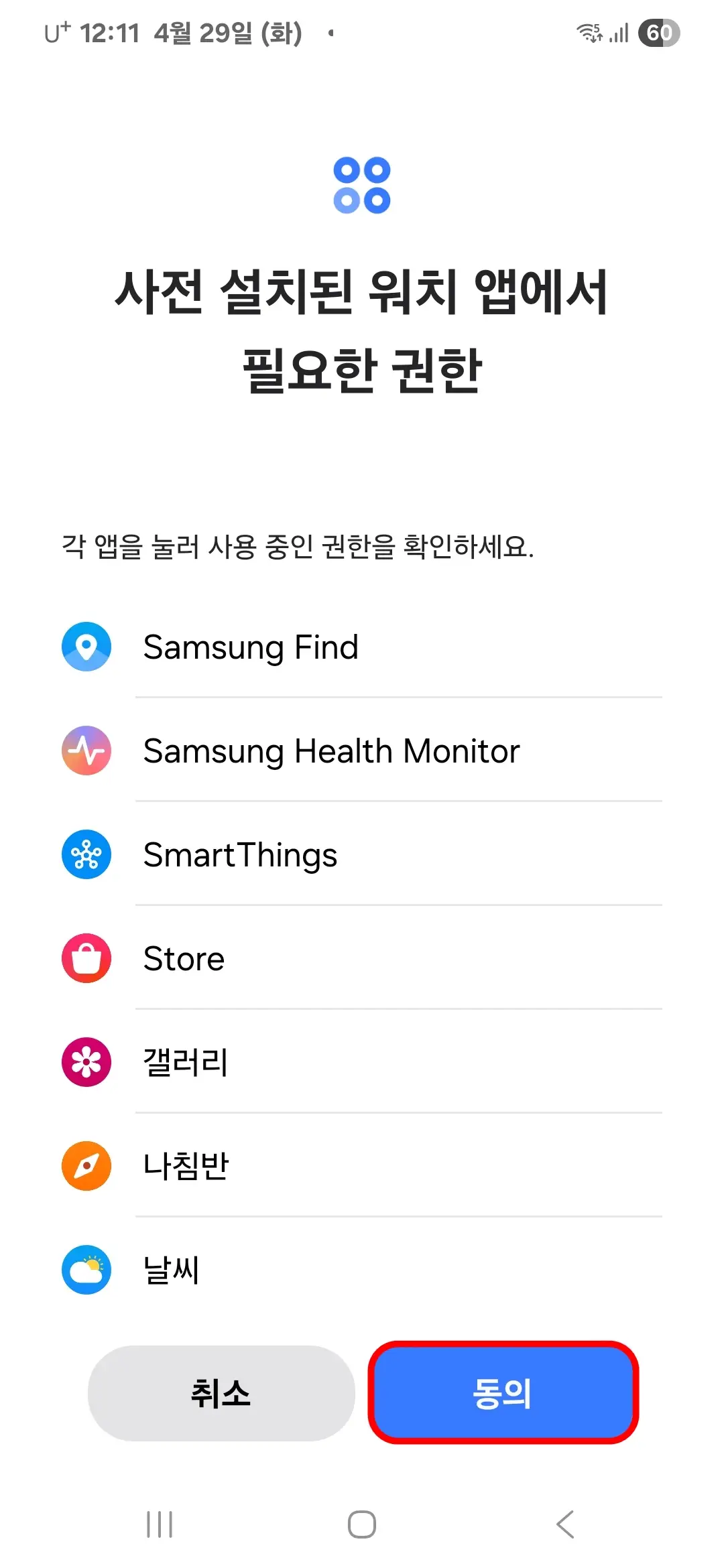Image resolution: width=724 pixels, height=1568 pixels.
Task: View 날씨 app permissions
Action: point(362,1270)
